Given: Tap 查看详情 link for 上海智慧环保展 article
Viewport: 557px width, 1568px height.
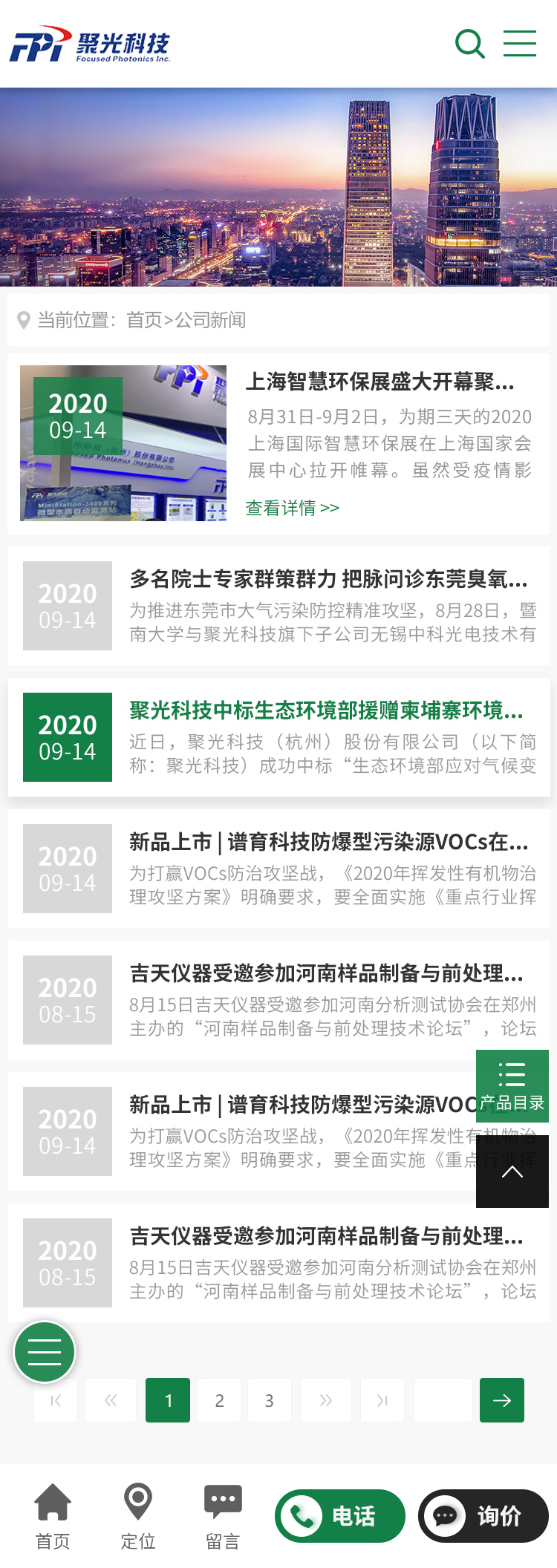Looking at the screenshot, I should pyautogui.click(x=292, y=508).
